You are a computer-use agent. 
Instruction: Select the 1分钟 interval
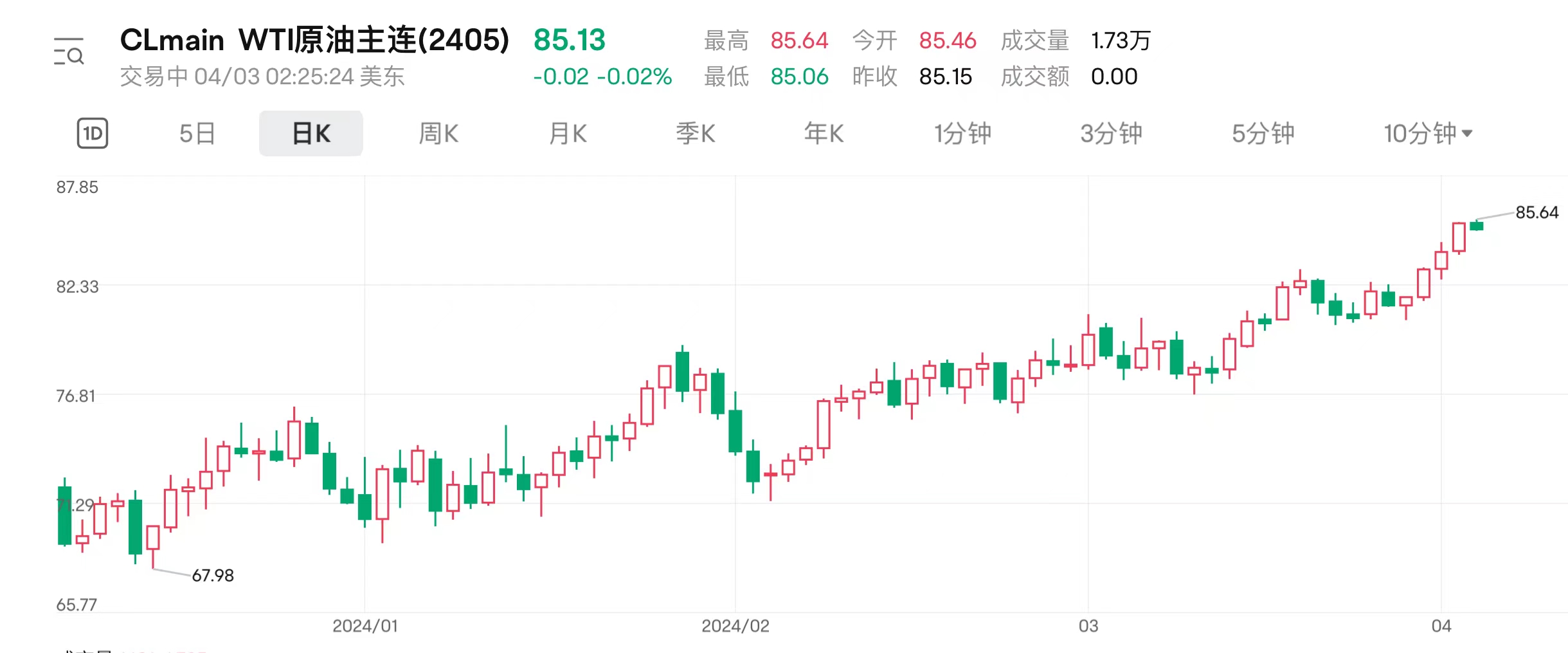[x=962, y=134]
